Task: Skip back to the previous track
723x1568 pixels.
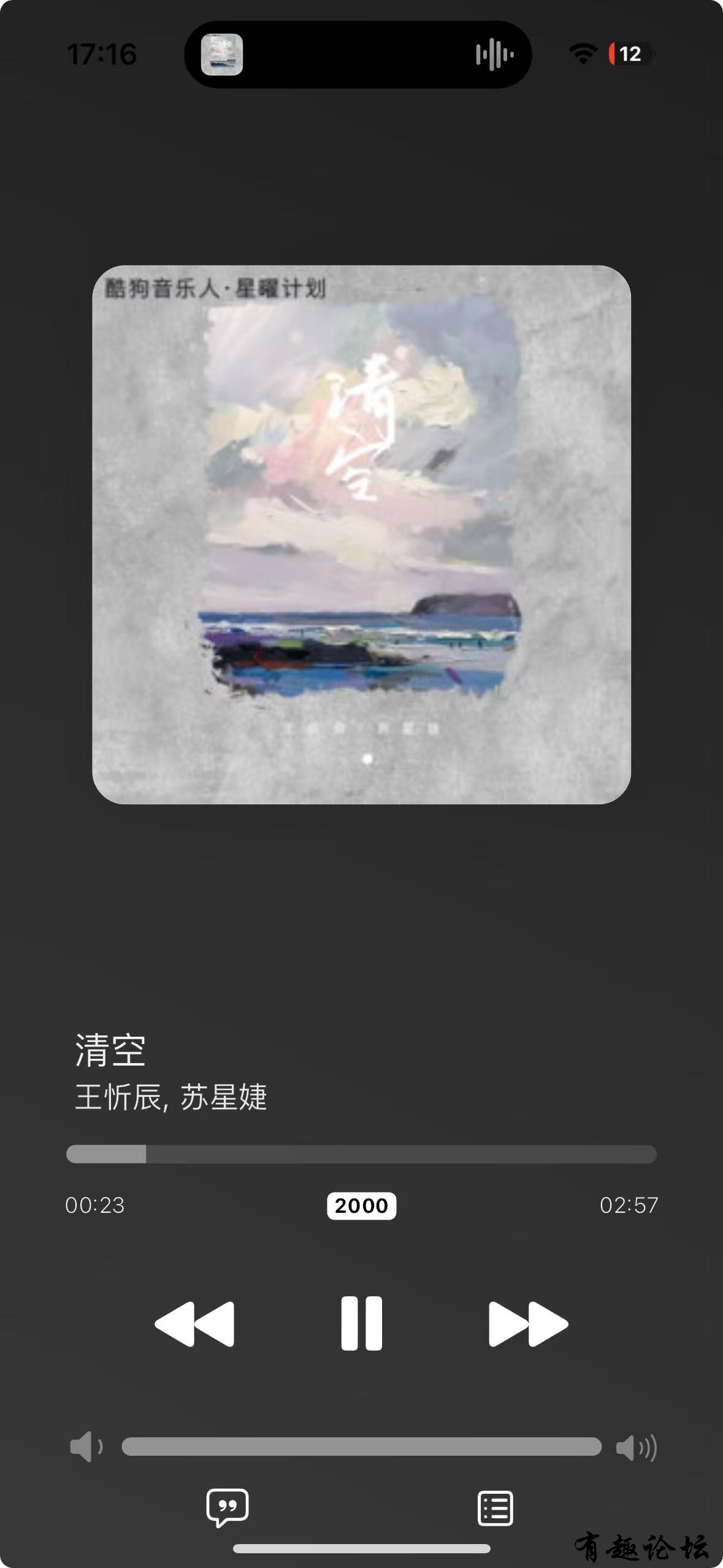Action: pyautogui.click(x=195, y=1324)
